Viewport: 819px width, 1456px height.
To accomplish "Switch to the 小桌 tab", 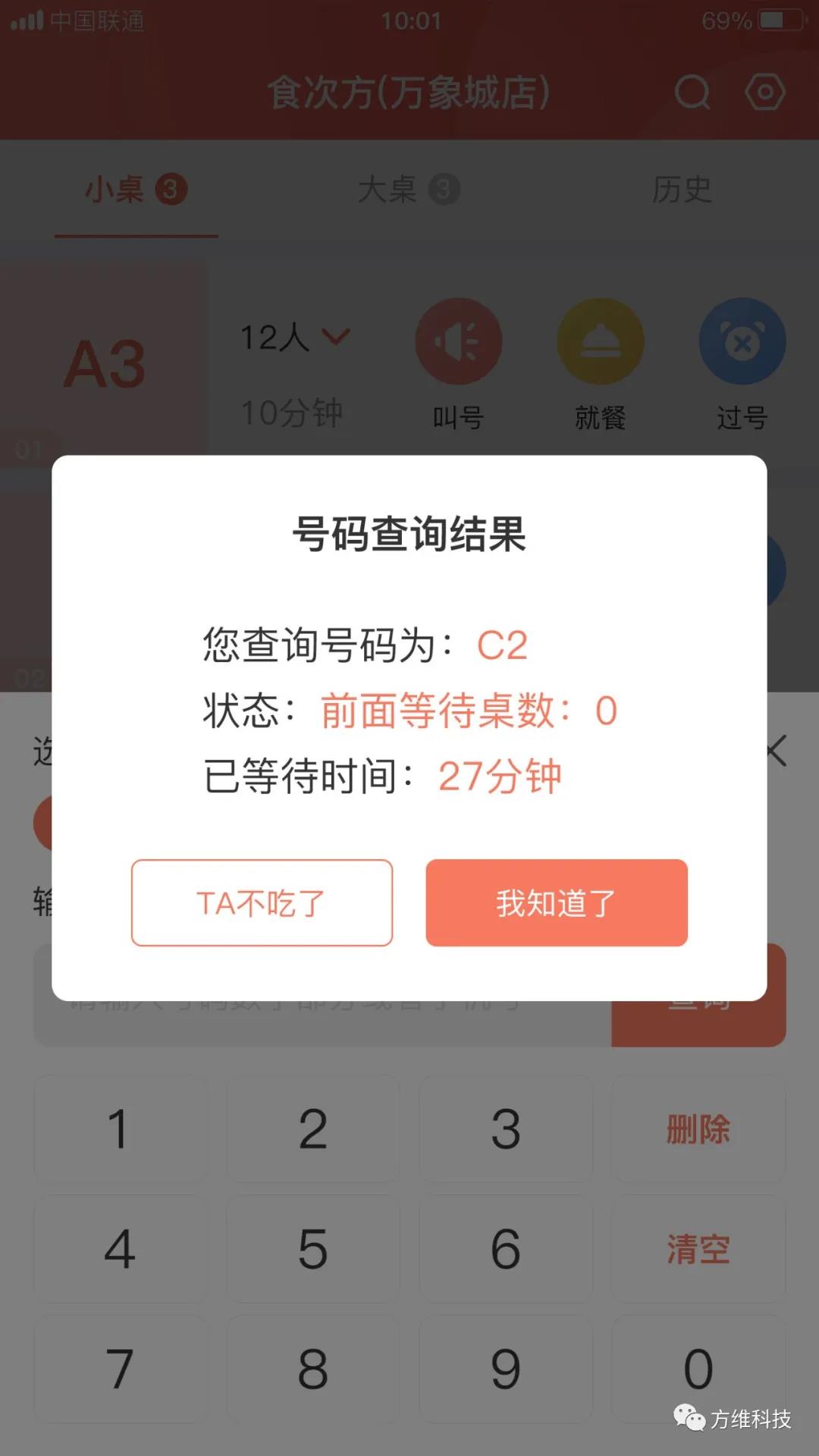I will (135, 190).
